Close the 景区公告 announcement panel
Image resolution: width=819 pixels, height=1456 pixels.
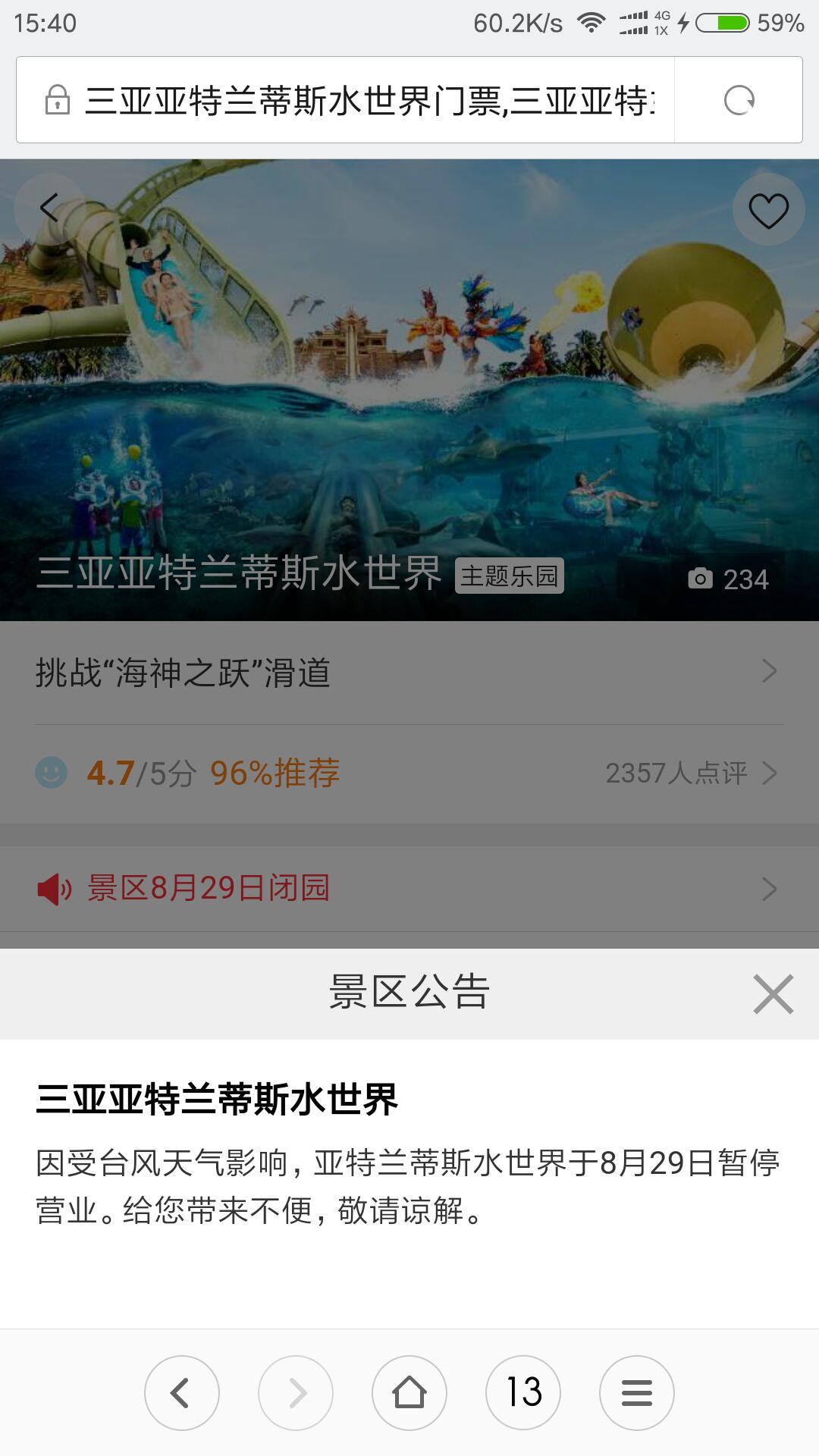[773, 993]
